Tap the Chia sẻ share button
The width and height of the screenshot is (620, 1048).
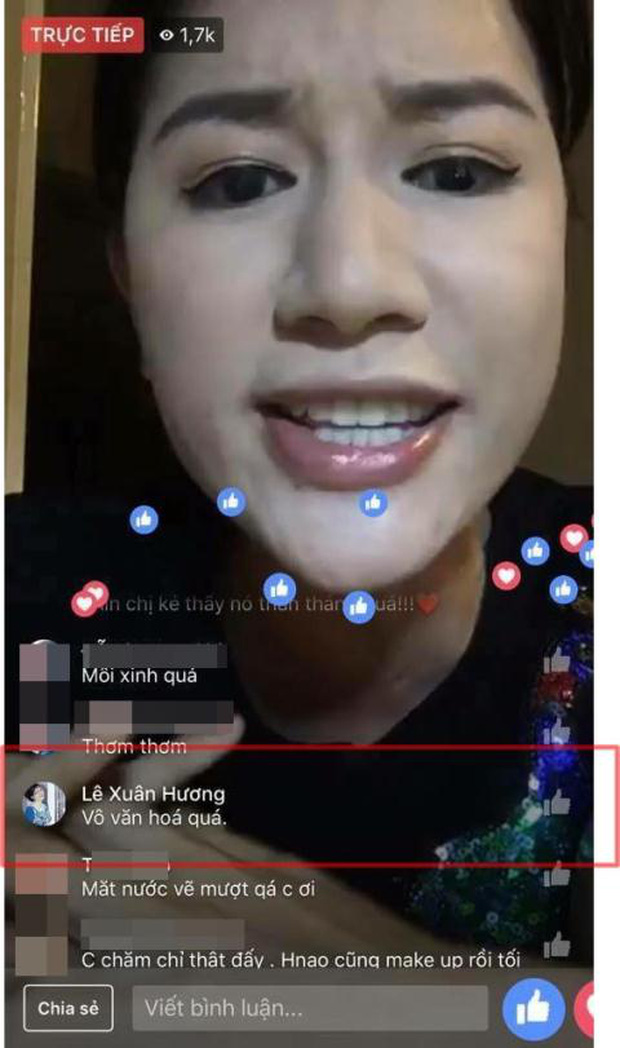click(x=68, y=1008)
